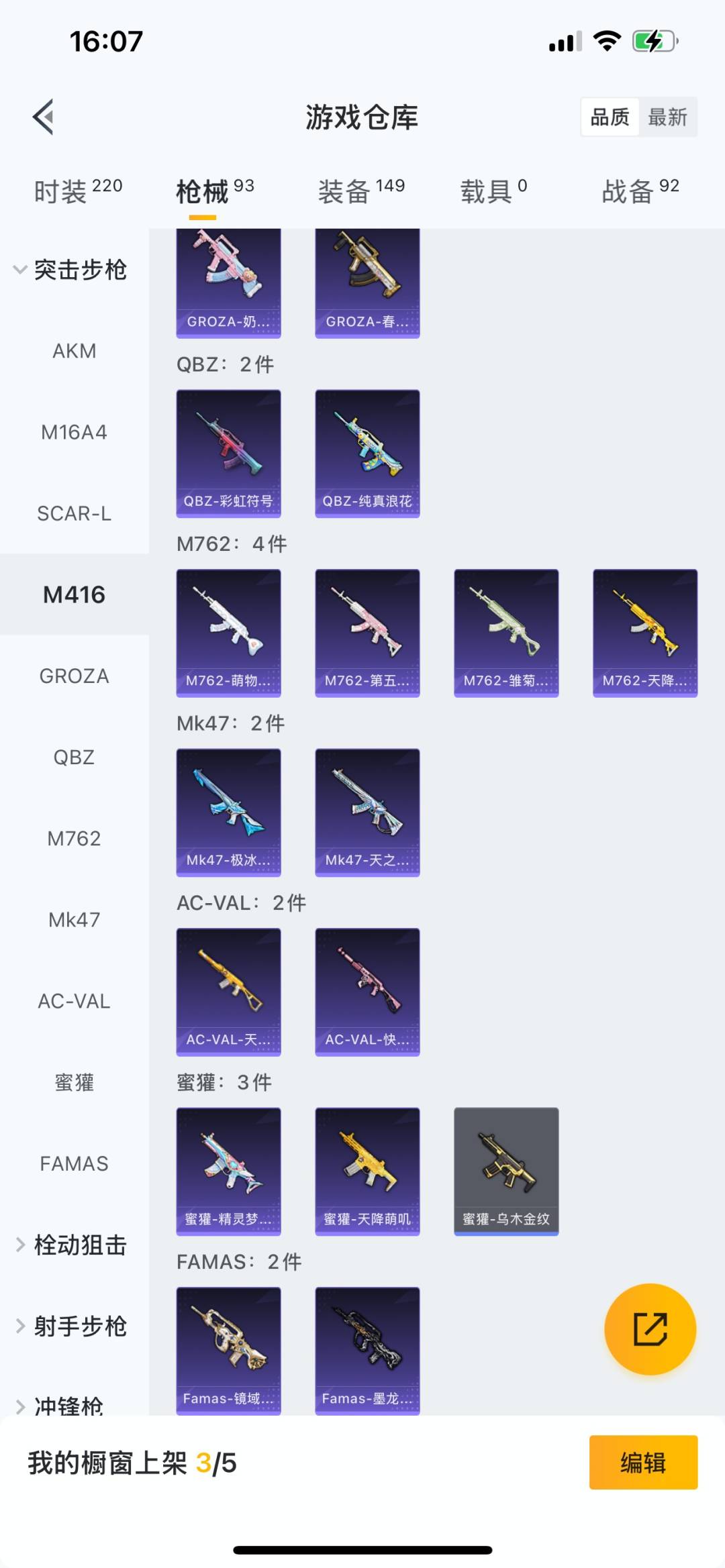Tap the 编辑 button
The height and width of the screenshot is (1568, 725).
click(643, 1463)
